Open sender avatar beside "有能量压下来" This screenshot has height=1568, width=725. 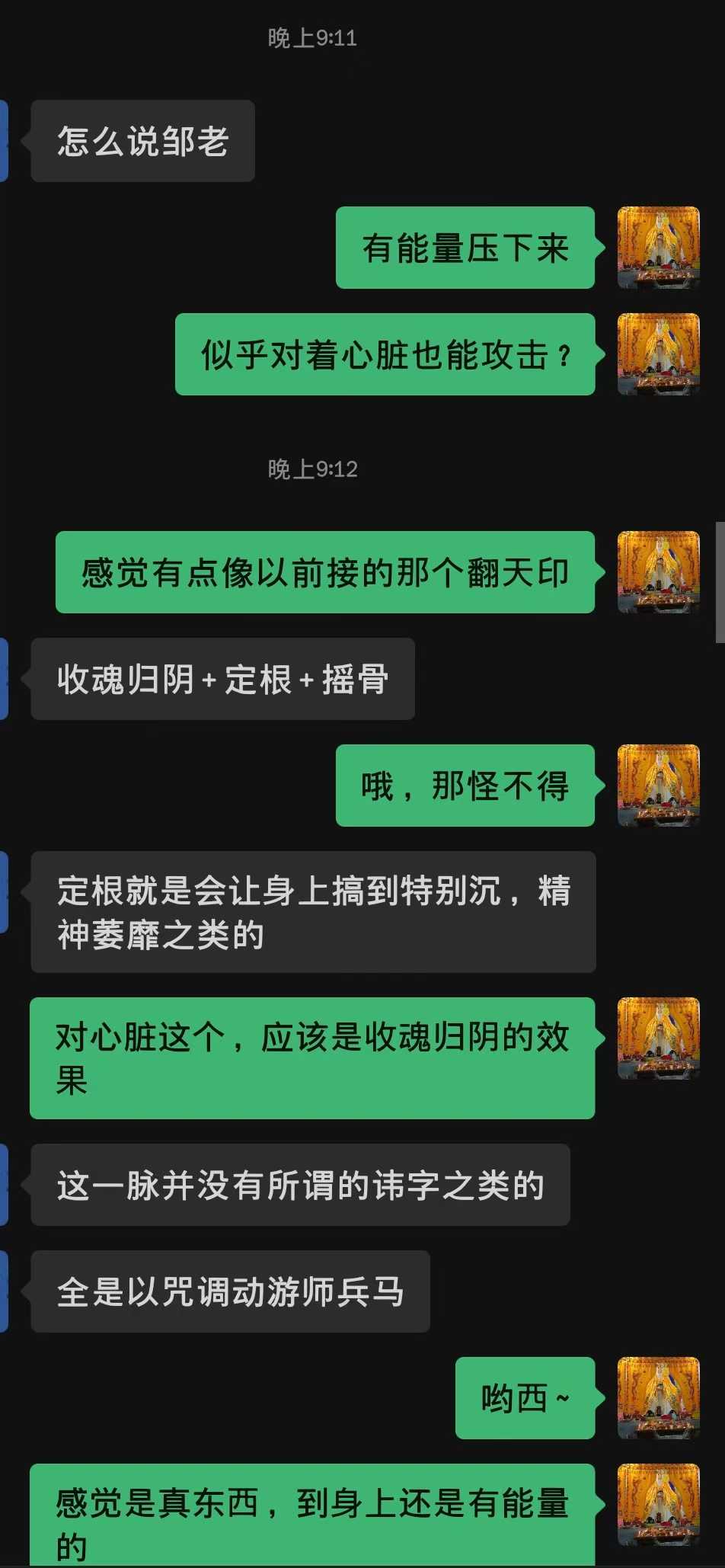click(658, 248)
